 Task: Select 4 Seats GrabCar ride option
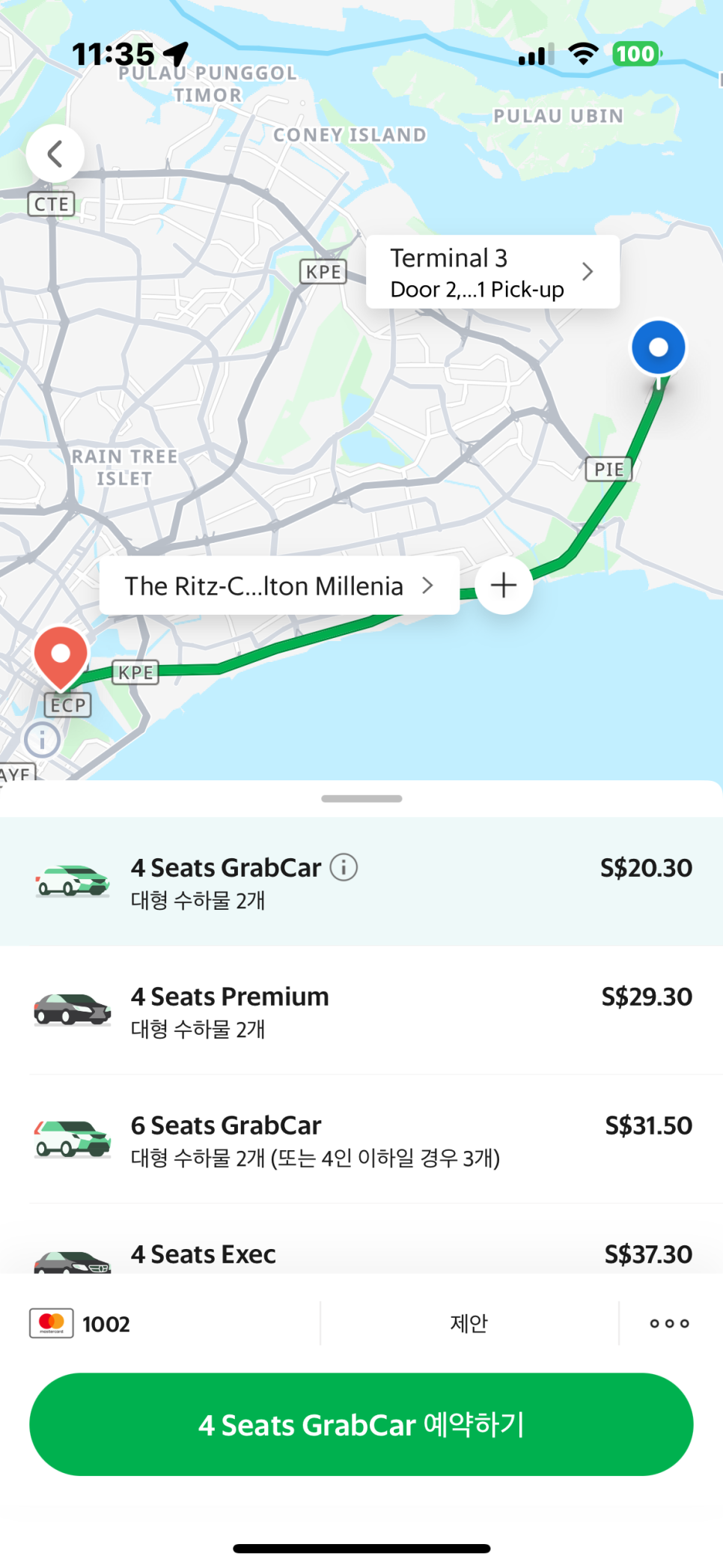(x=361, y=881)
